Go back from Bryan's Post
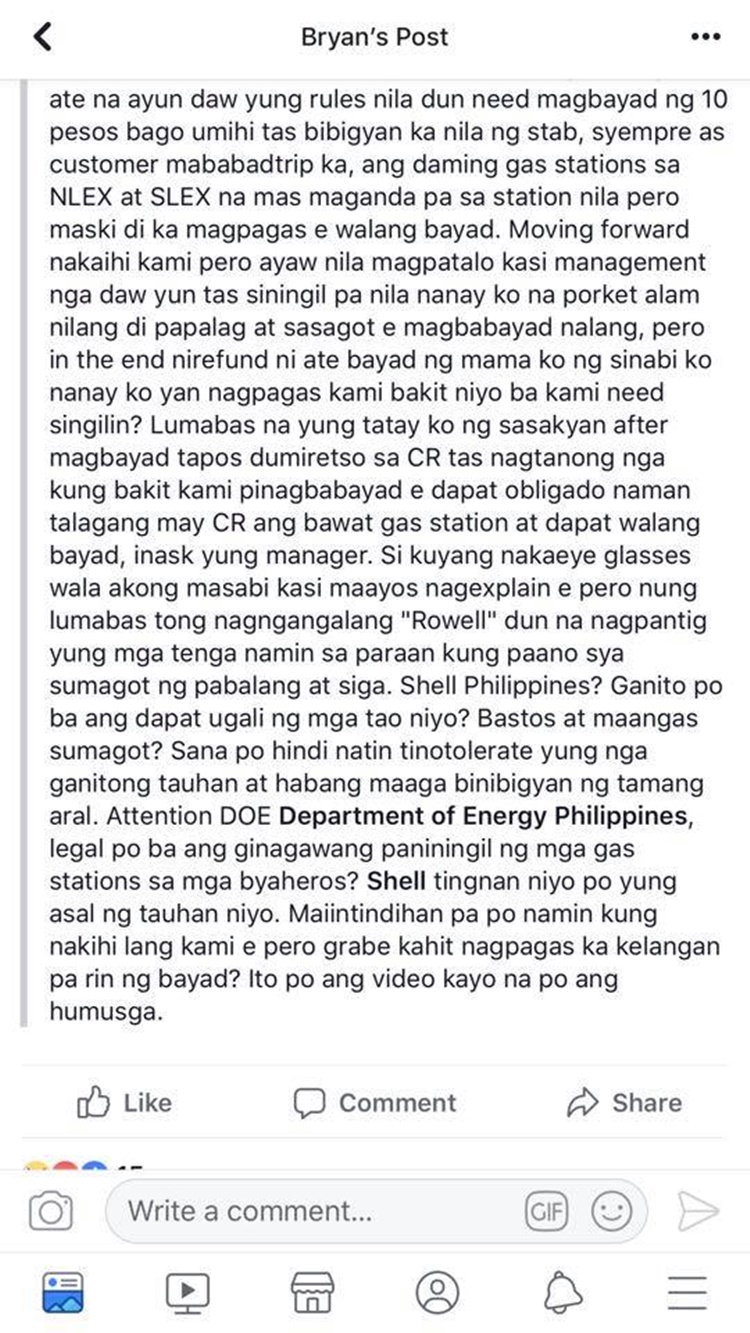The width and height of the screenshot is (750, 1333). click(41, 38)
